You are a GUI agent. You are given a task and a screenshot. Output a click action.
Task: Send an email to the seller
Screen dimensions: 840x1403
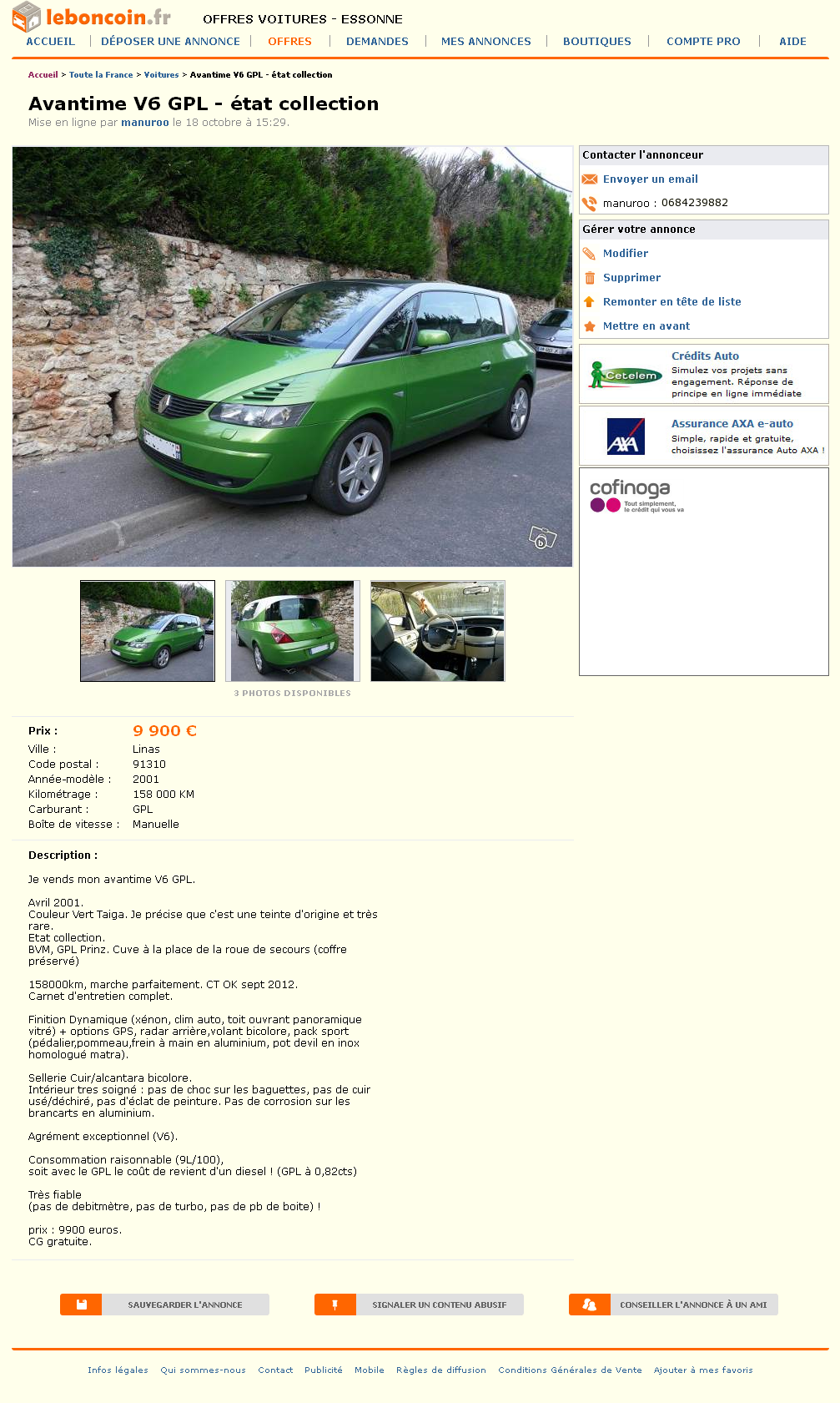(x=650, y=179)
